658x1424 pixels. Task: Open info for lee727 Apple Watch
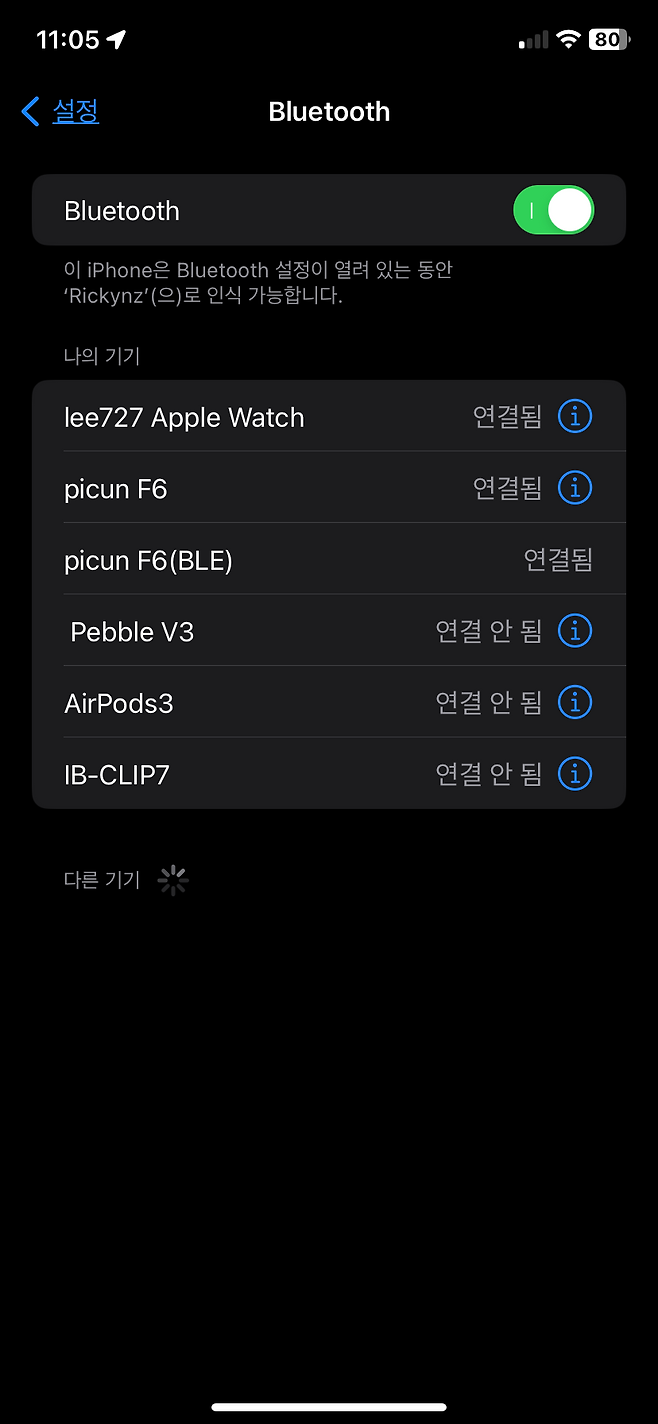pos(575,416)
